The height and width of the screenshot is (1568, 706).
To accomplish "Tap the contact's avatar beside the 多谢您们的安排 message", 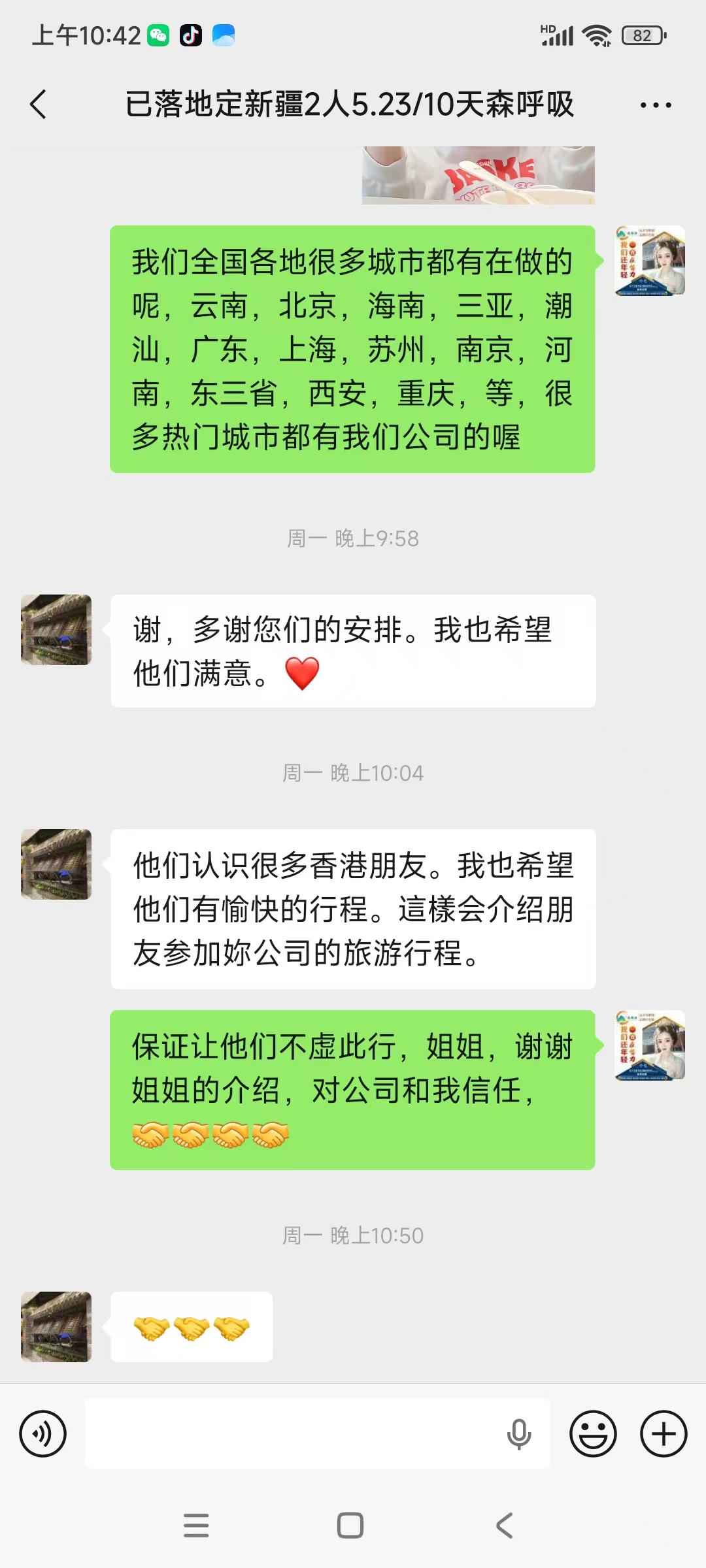I will [x=56, y=630].
